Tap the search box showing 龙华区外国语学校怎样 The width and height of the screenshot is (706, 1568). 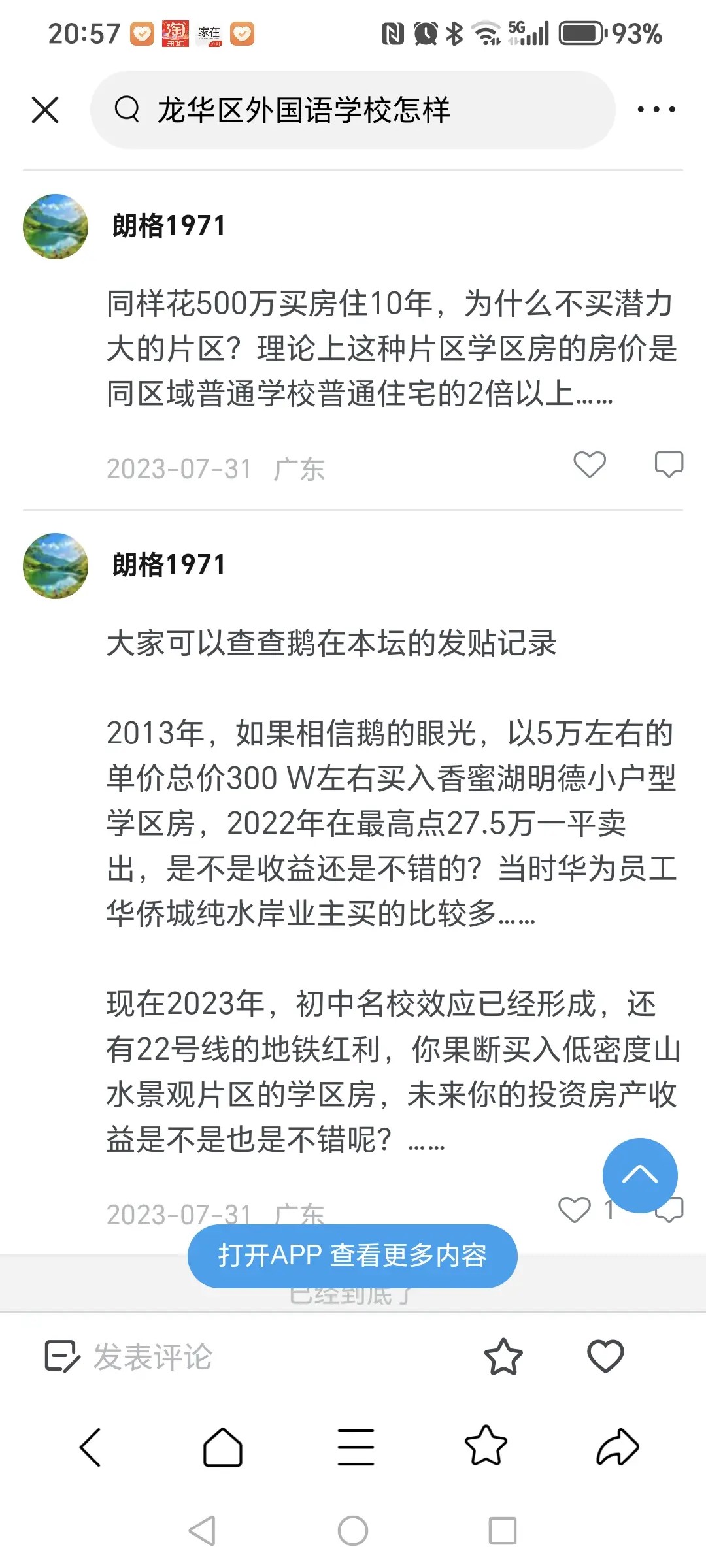(353, 110)
